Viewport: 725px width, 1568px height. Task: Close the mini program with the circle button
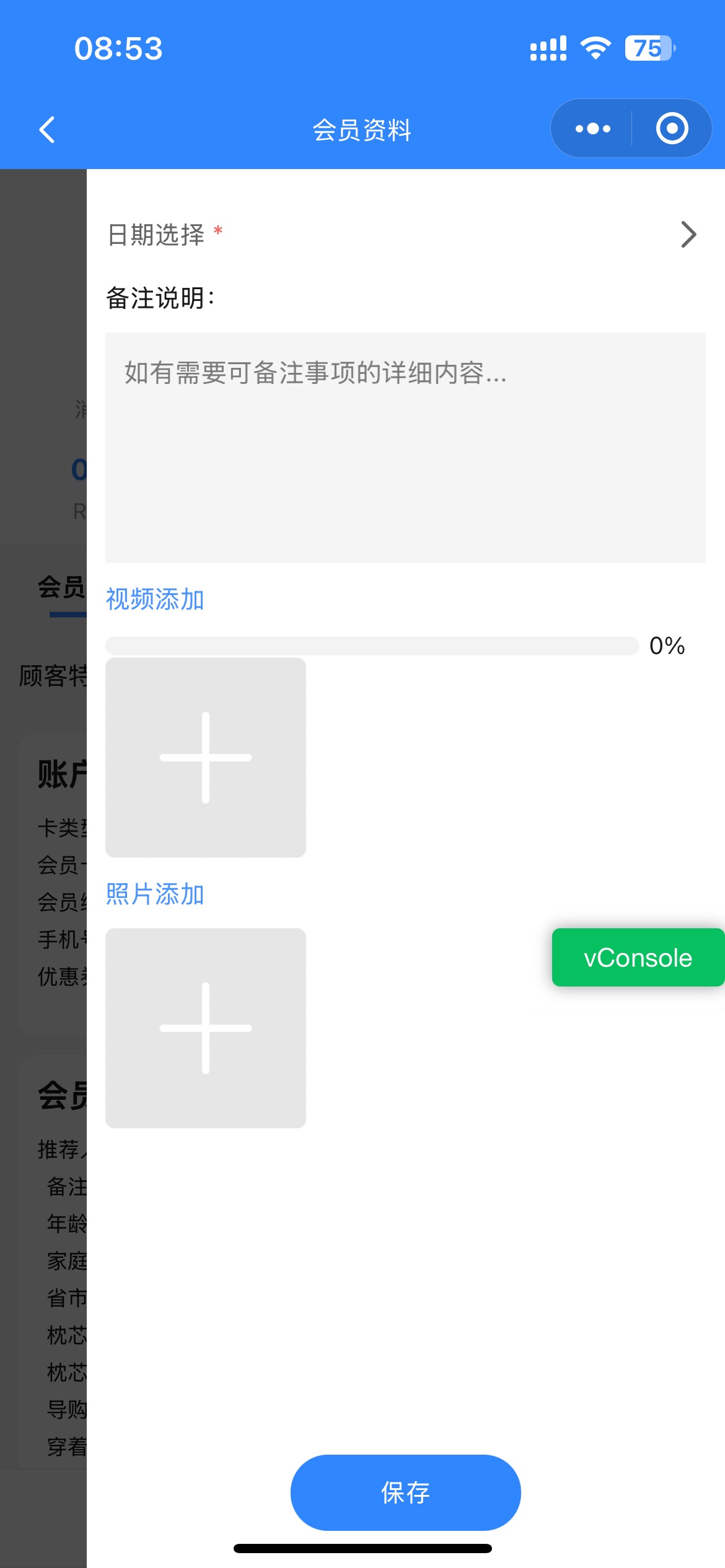pos(672,129)
